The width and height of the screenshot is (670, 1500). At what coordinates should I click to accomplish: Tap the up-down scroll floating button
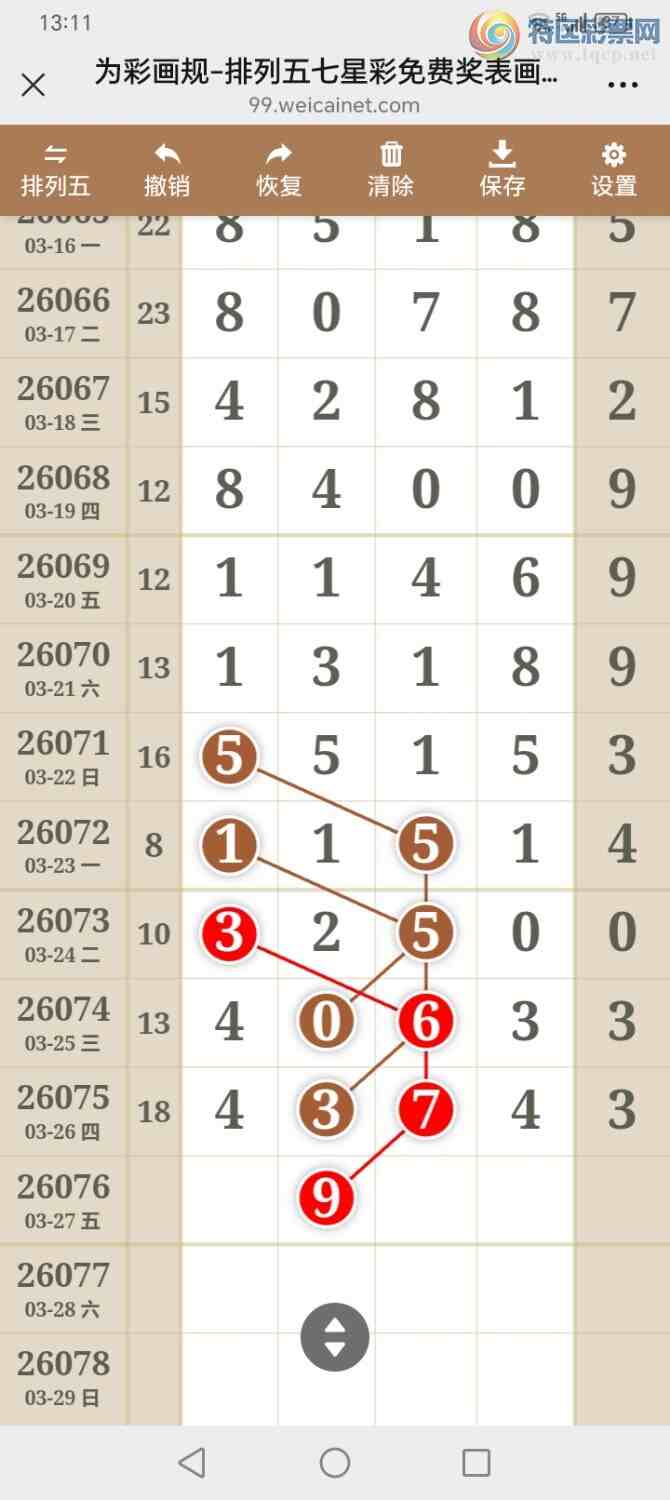tap(335, 1337)
